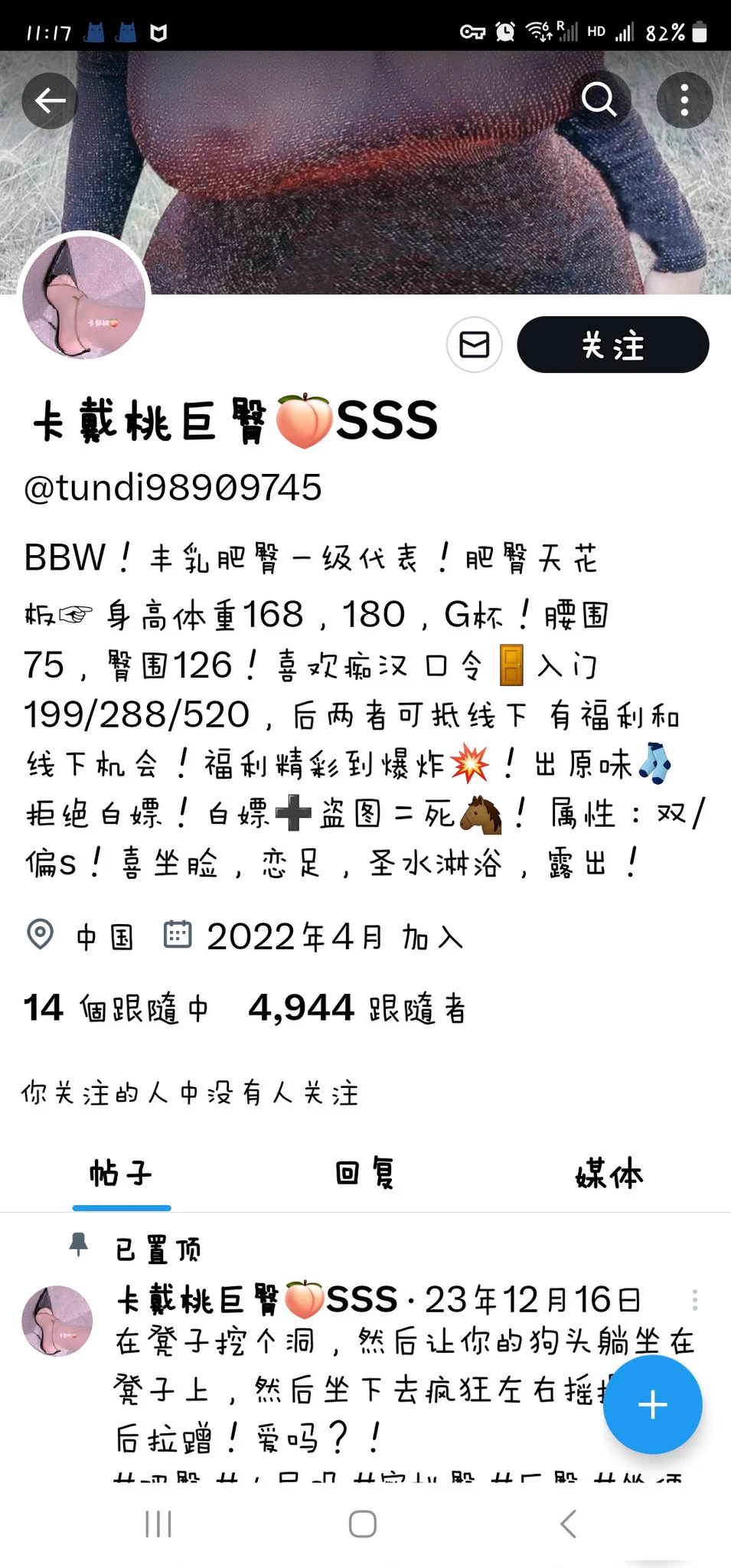Image resolution: width=731 pixels, height=1568 pixels.
Task: Switch to the 媒体 tab
Action: pos(609,1174)
